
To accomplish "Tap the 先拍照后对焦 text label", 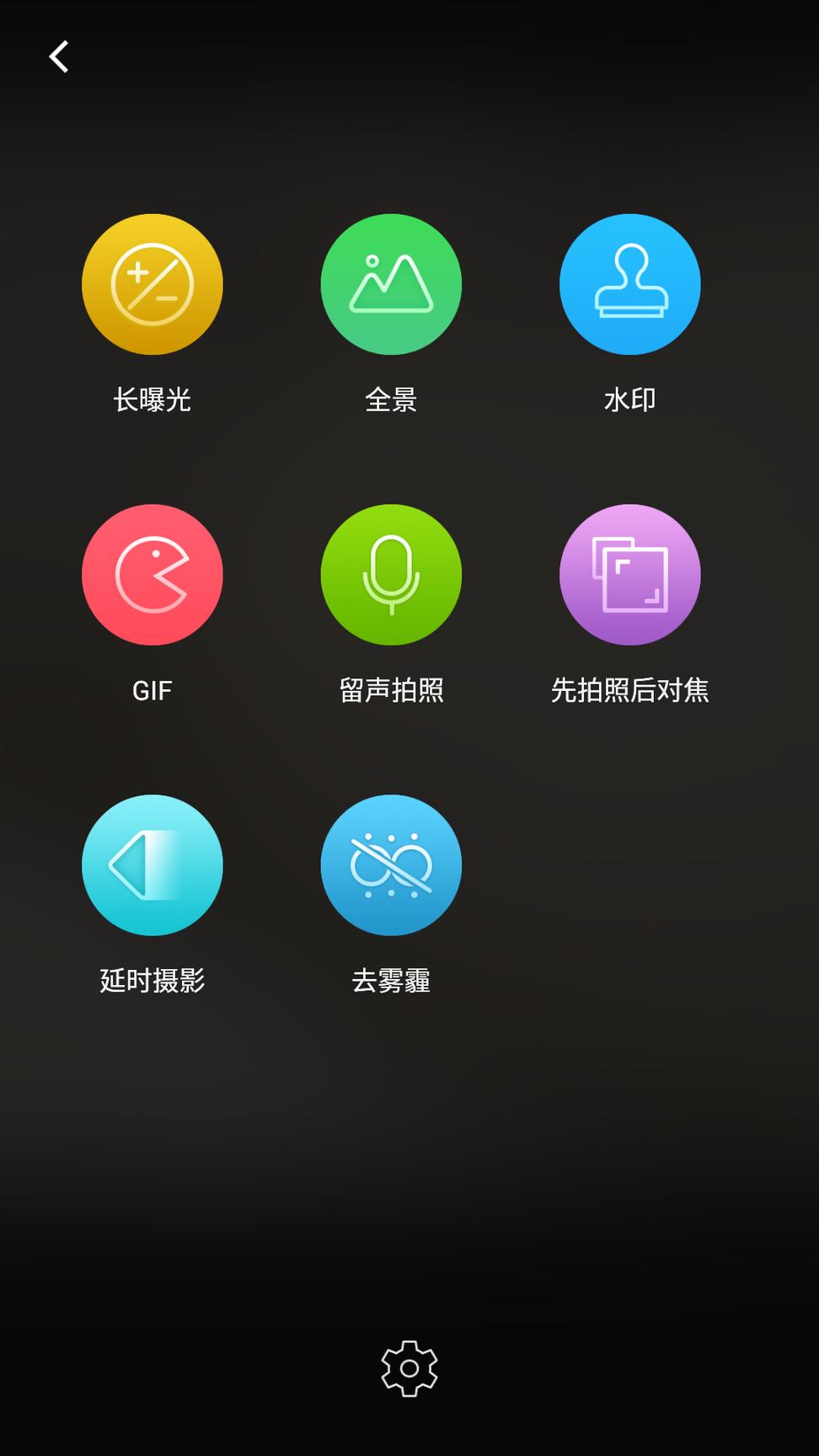I will click(x=631, y=690).
